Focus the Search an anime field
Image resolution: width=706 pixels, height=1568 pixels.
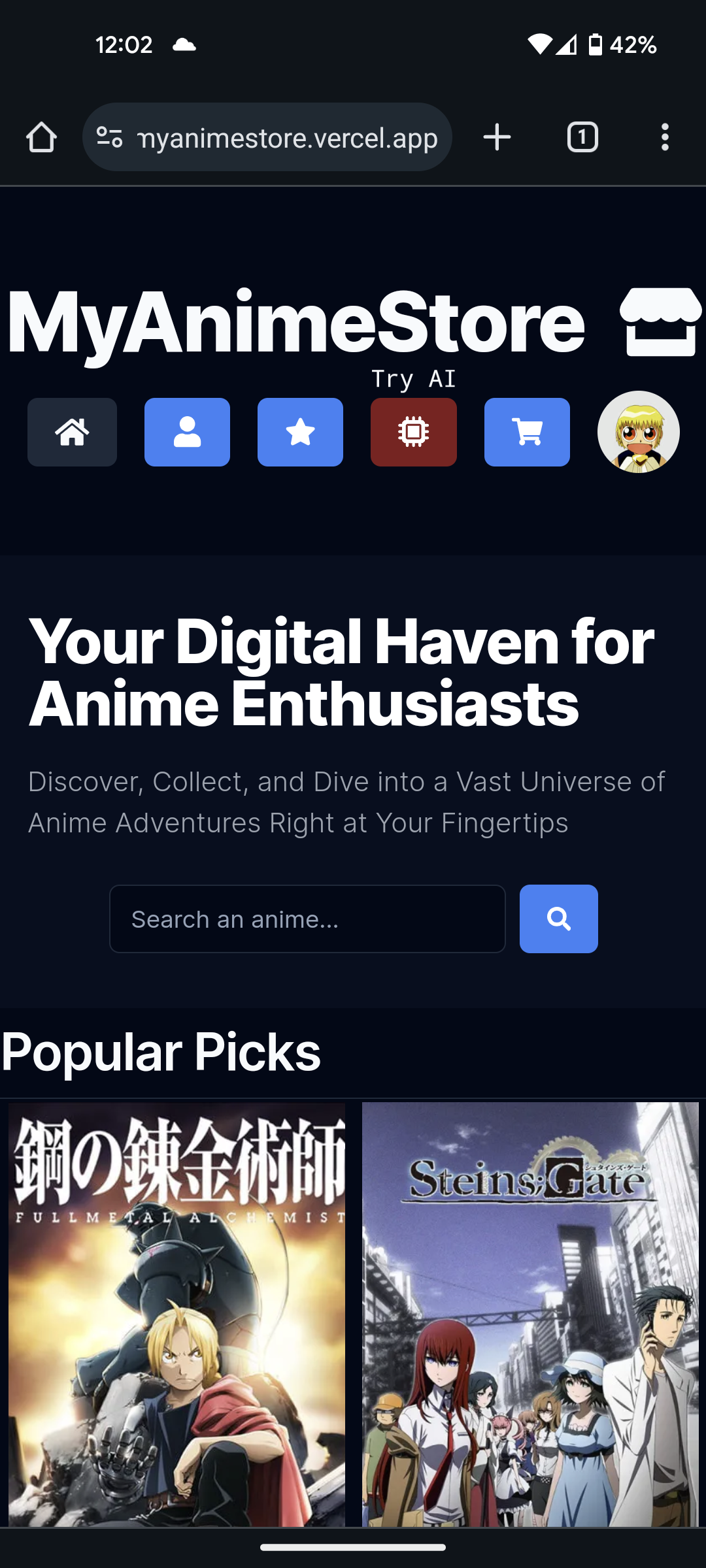click(x=307, y=919)
